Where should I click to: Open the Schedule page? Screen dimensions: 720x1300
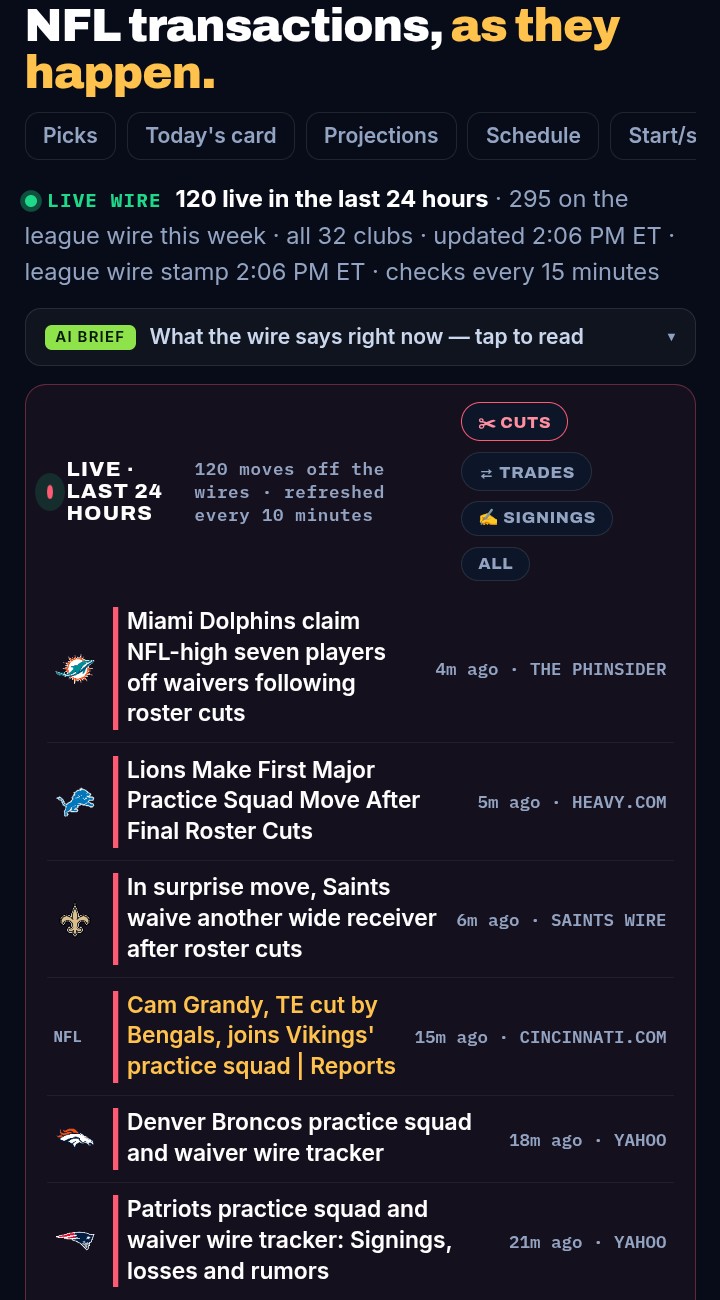pyautogui.click(x=533, y=136)
